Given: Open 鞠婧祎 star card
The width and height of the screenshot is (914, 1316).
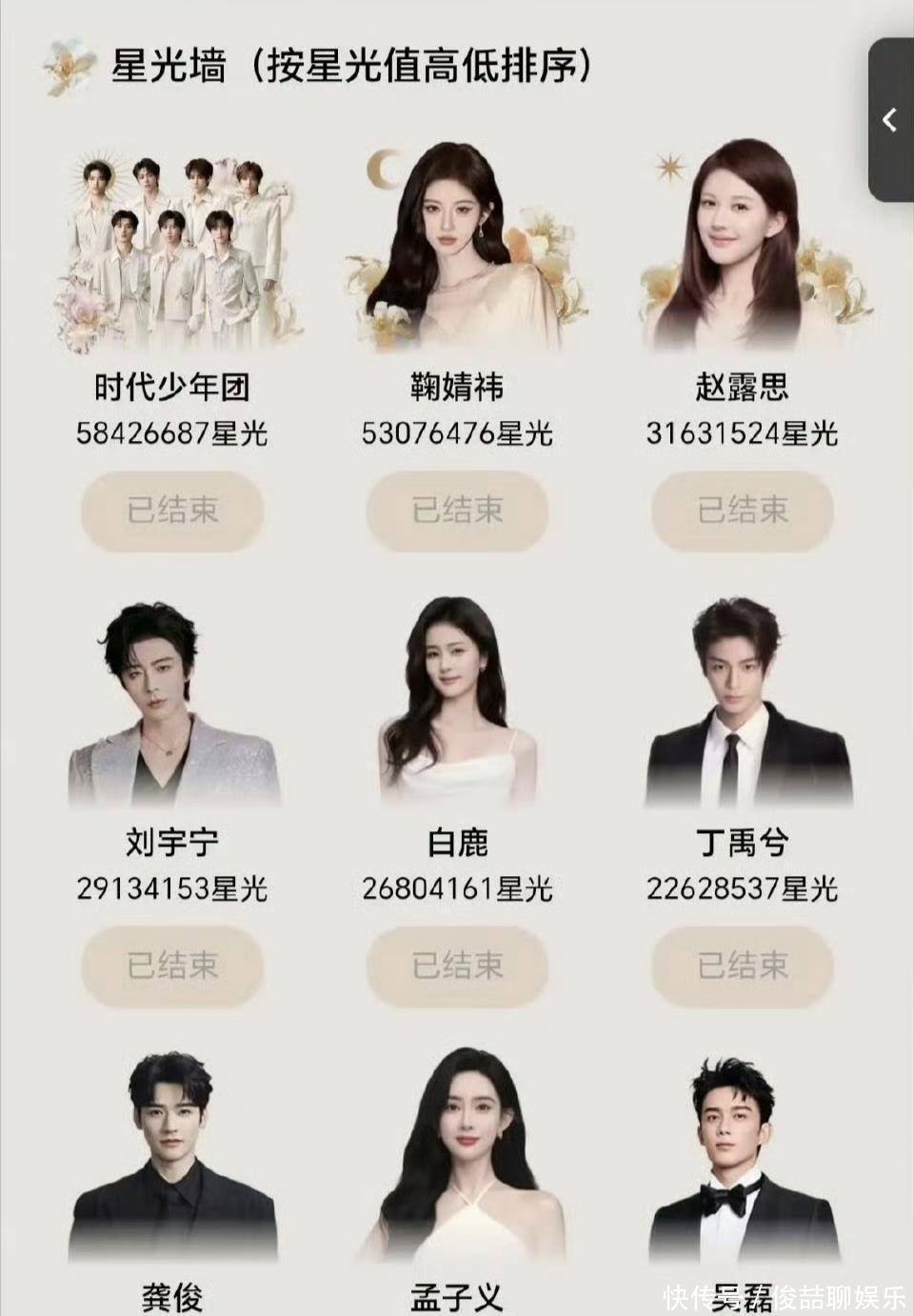Looking at the screenshot, I should point(457,252).
